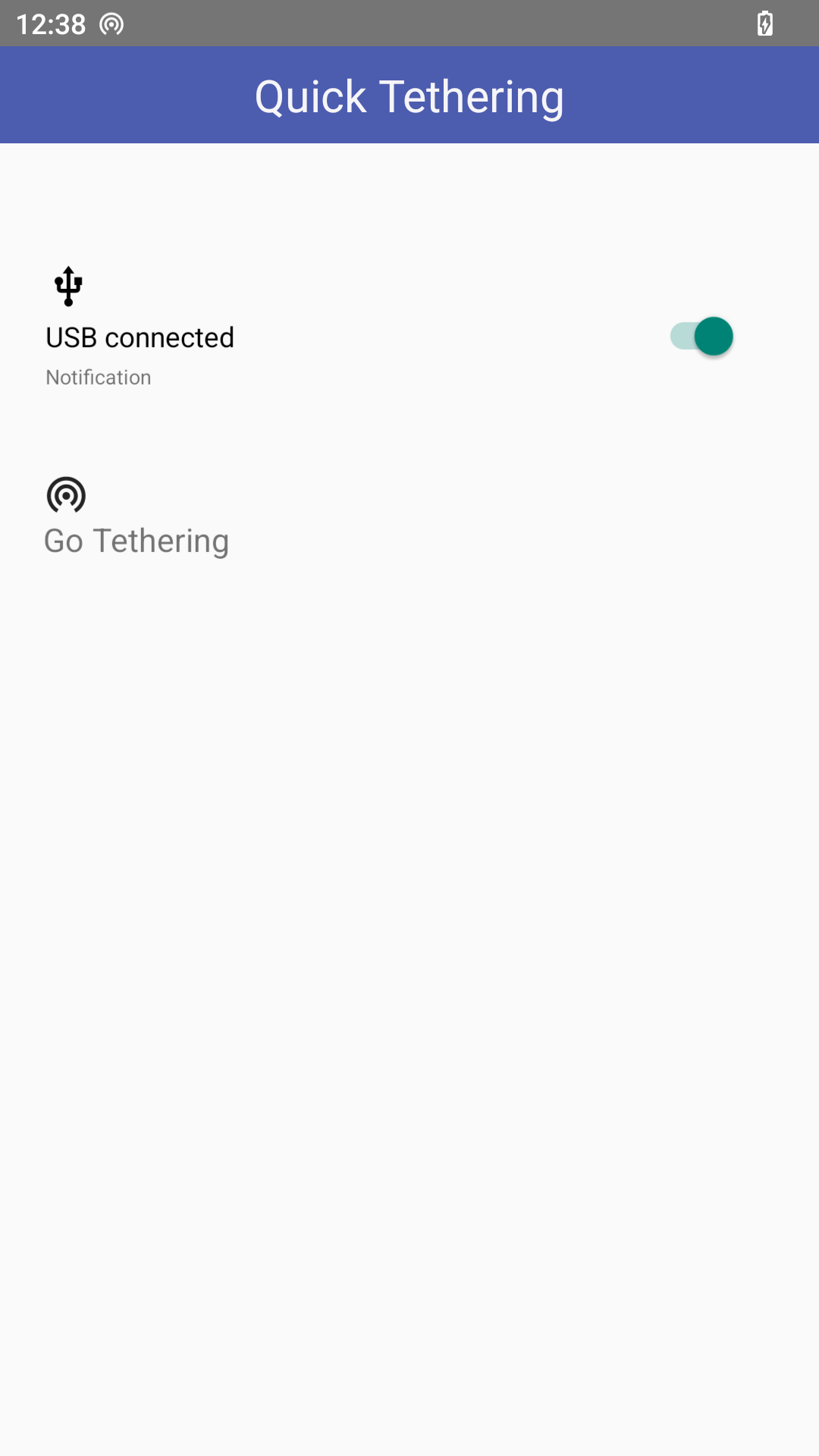Select the Go Tethering hotspot icon
819x1456 pixels.
point(67,494)
